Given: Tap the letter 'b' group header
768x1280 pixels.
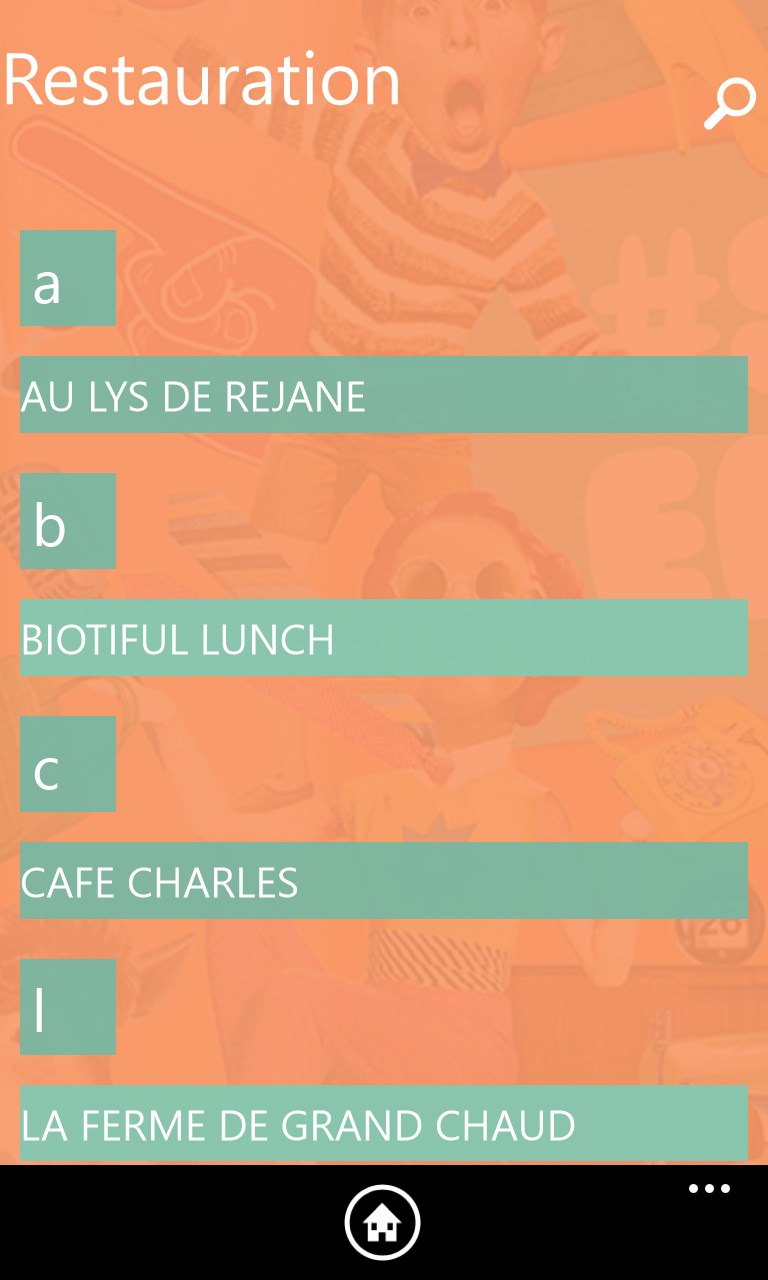Looking at the screenshot, I should 68,521.
